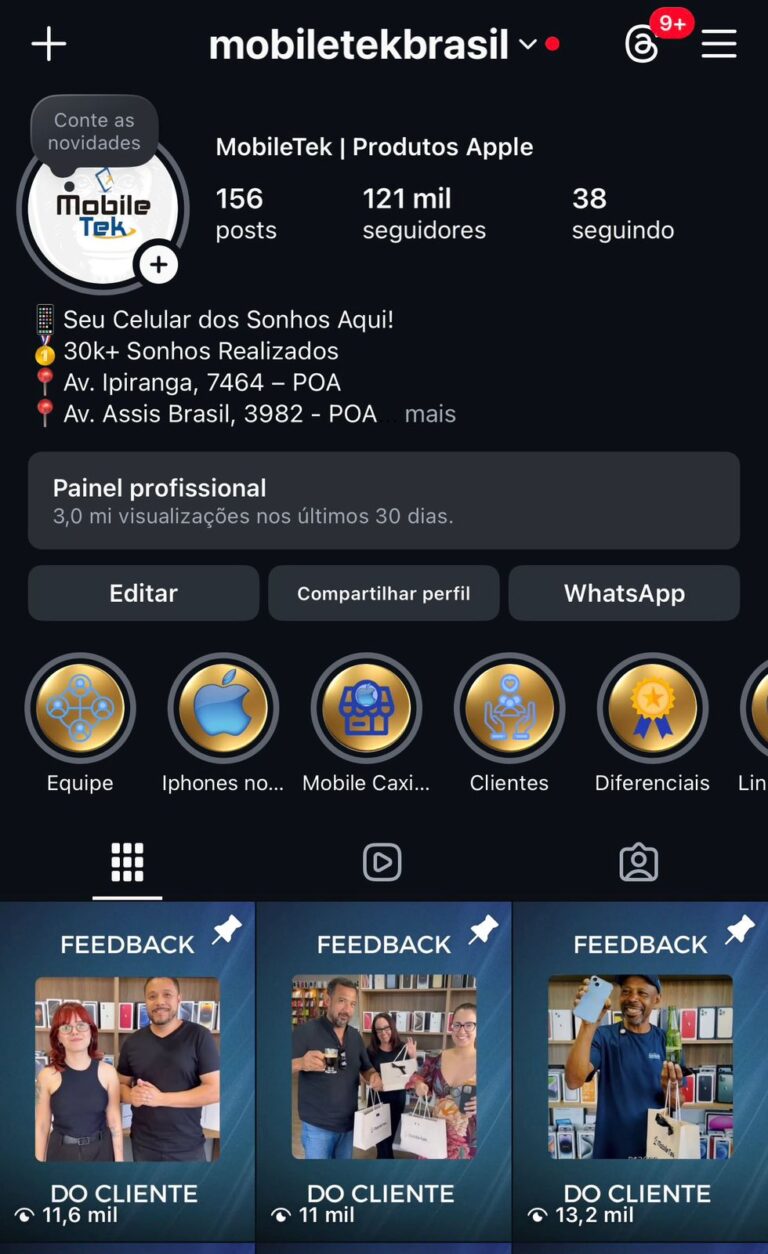Viewport: 768px width, 1254px height.
Task: Open the pinned feedback post with 13,2 mil views
Action: click(x=640, y=1070)
